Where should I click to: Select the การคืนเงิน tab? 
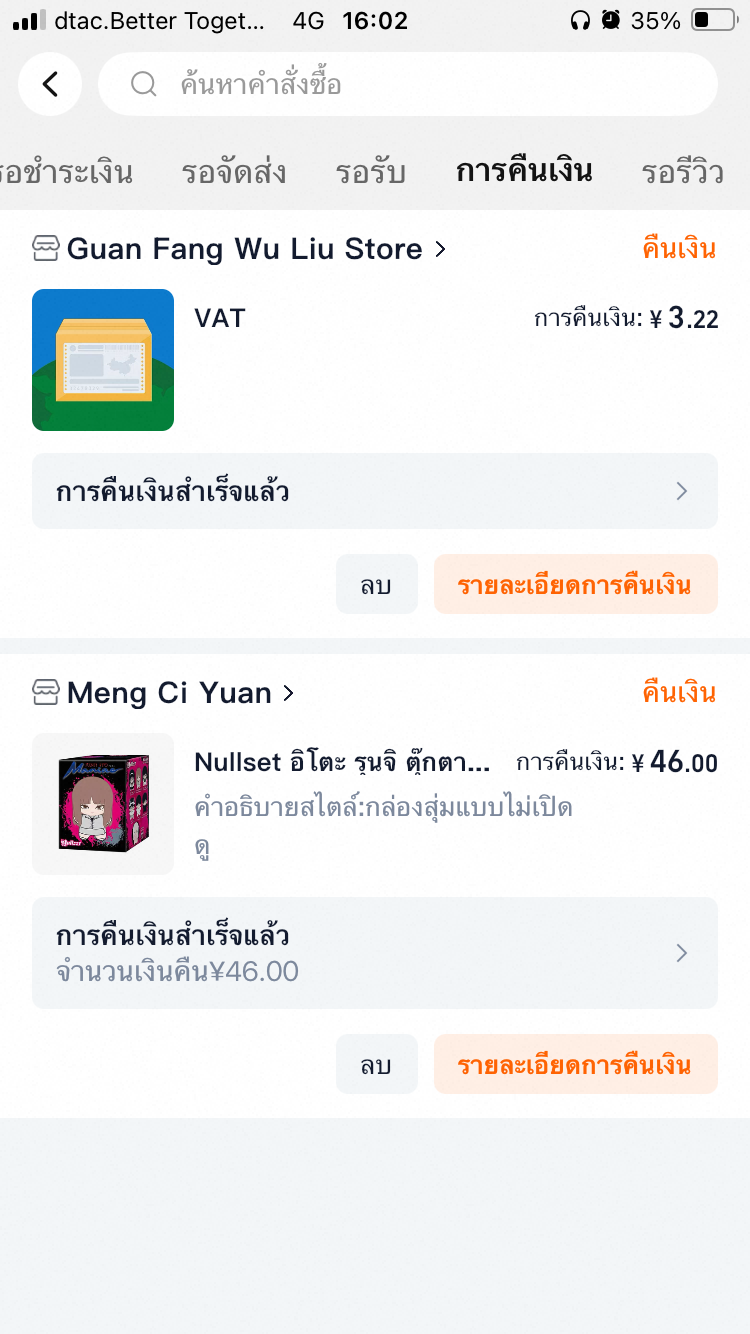click(524, 171)
